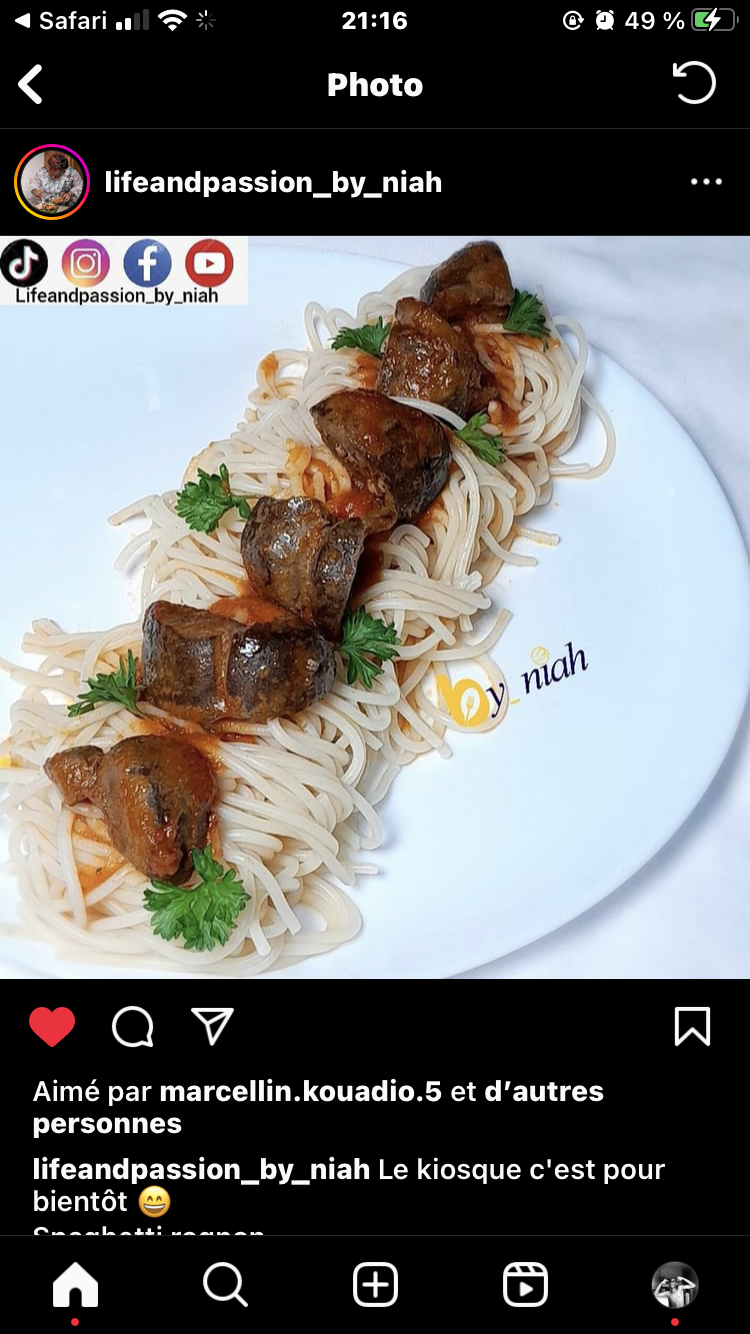750x1334 pixels.
Task: See the other people who liked this
Action: (544, 1091)
